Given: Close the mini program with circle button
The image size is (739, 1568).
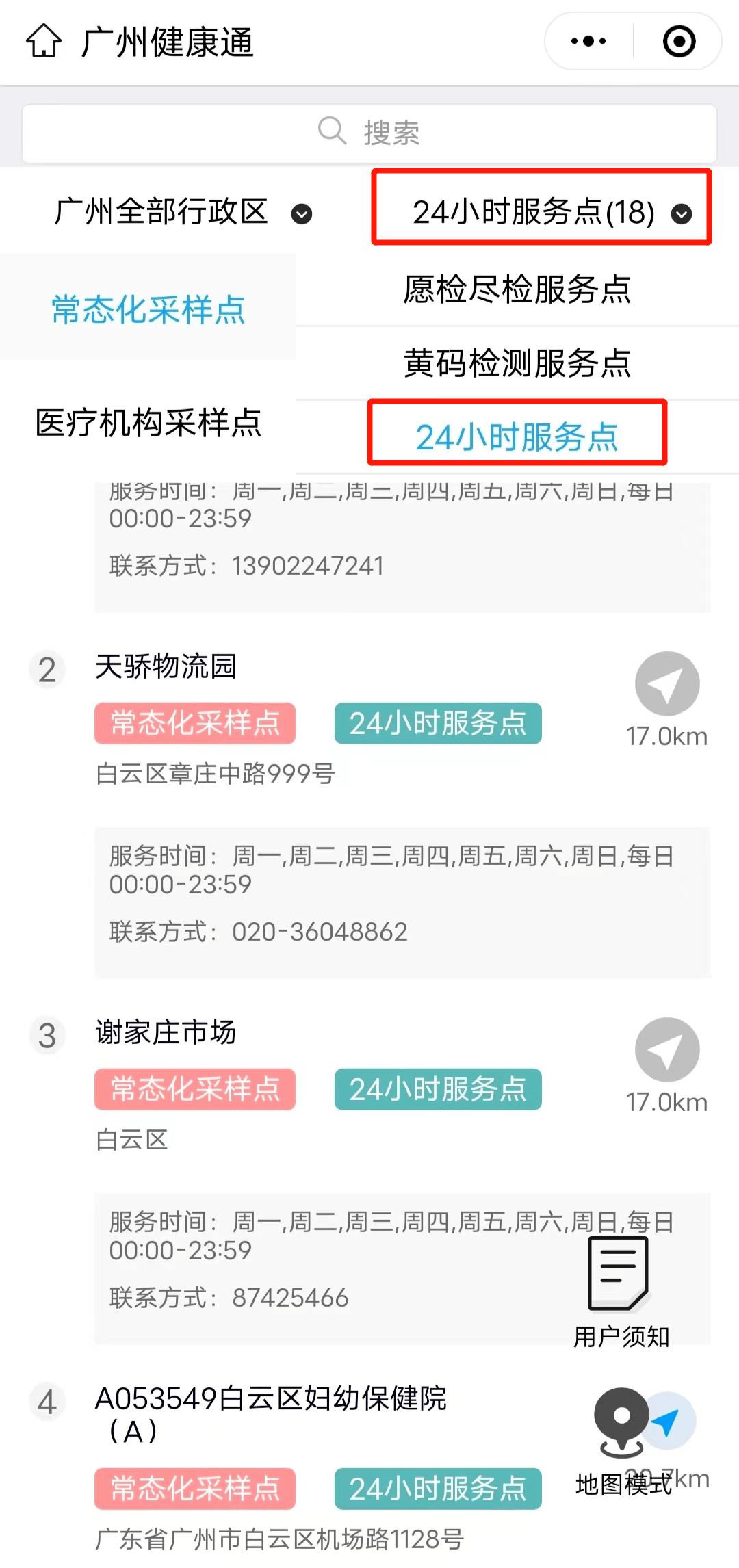Looking at the screenshot, I should (679, 41).
